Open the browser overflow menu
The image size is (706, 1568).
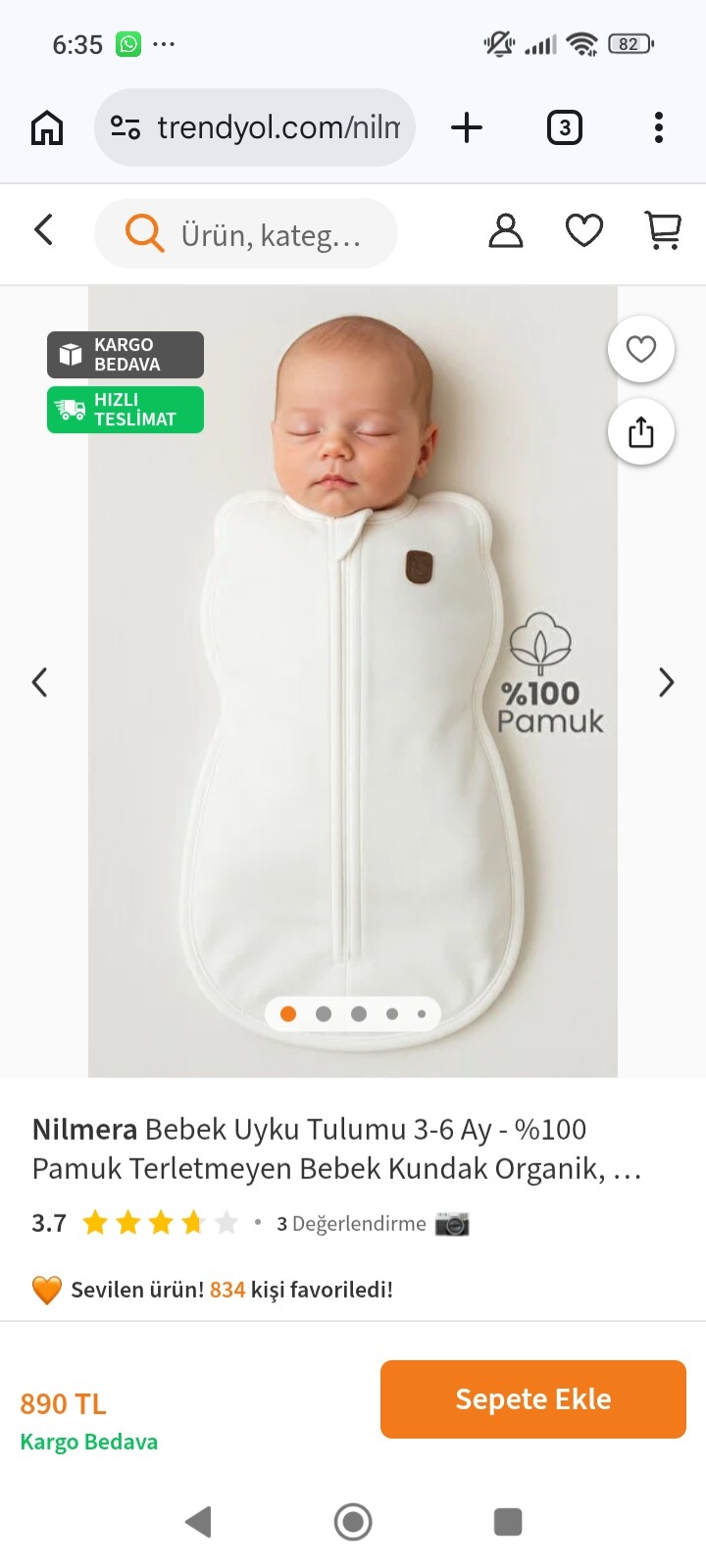(658, 127)
